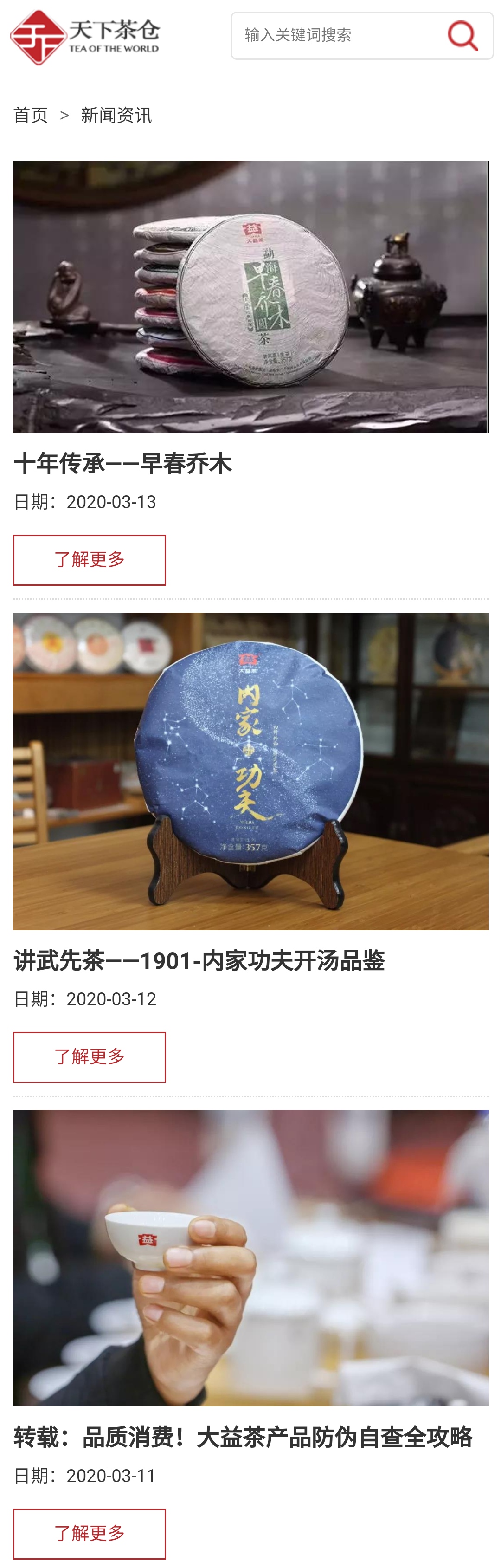
Task: Go to 首页 in the breadcrumb
Action: 31,115
